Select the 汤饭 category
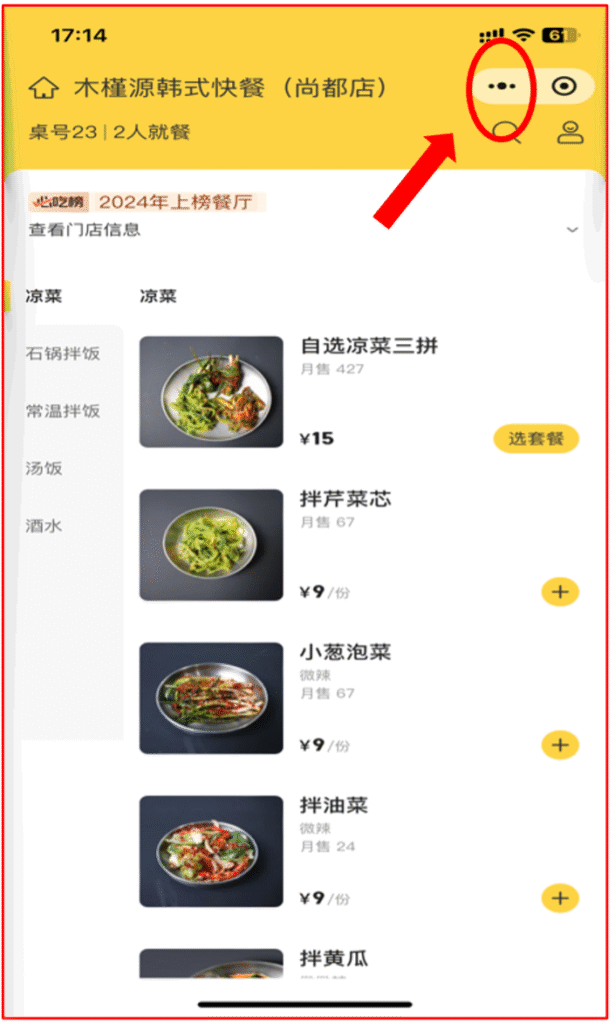 click(x=45, y=467)
